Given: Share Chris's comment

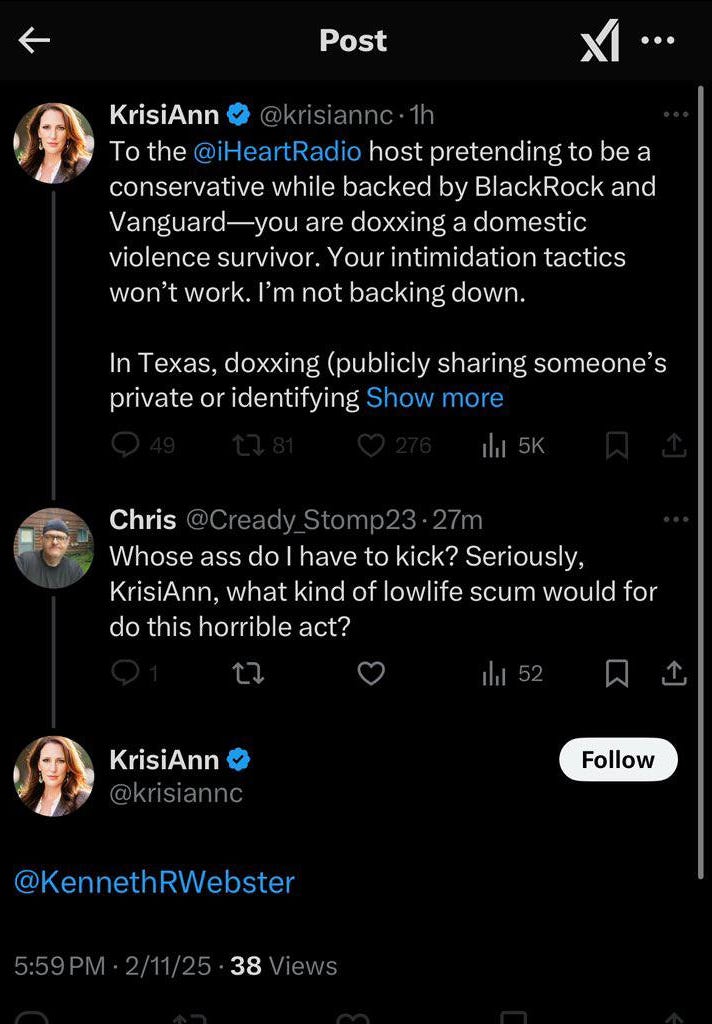Looking at the screenshot, I should pyautogui.click(x=675, y=674).
